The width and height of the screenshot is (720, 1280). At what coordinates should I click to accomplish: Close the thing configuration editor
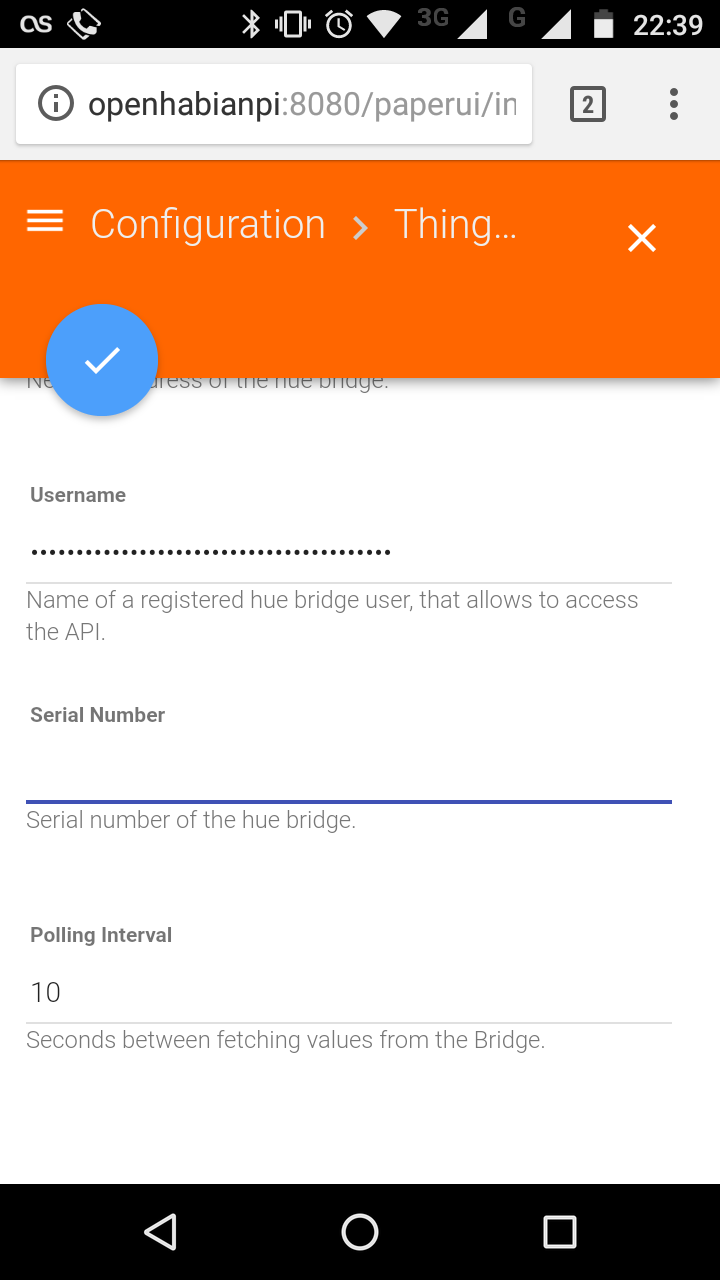641,238
